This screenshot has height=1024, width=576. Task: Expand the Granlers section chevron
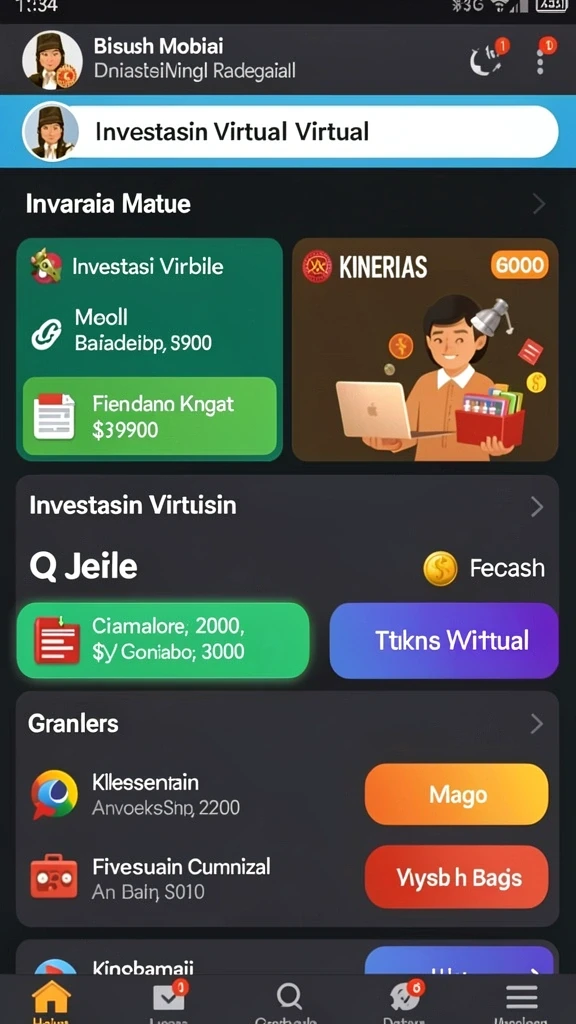pyautogui.click(x=537, y=724)
